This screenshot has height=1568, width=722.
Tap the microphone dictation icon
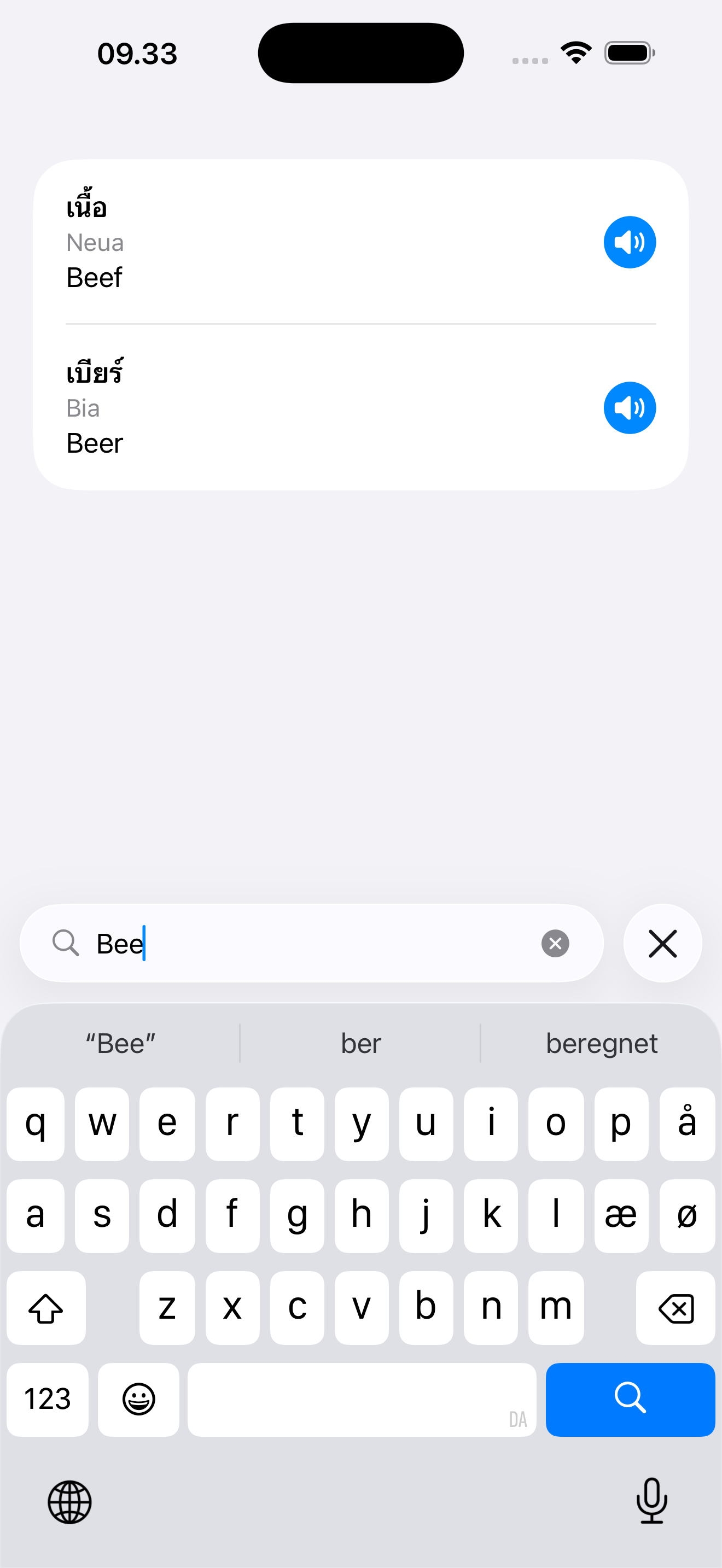tap(651, 1502)
